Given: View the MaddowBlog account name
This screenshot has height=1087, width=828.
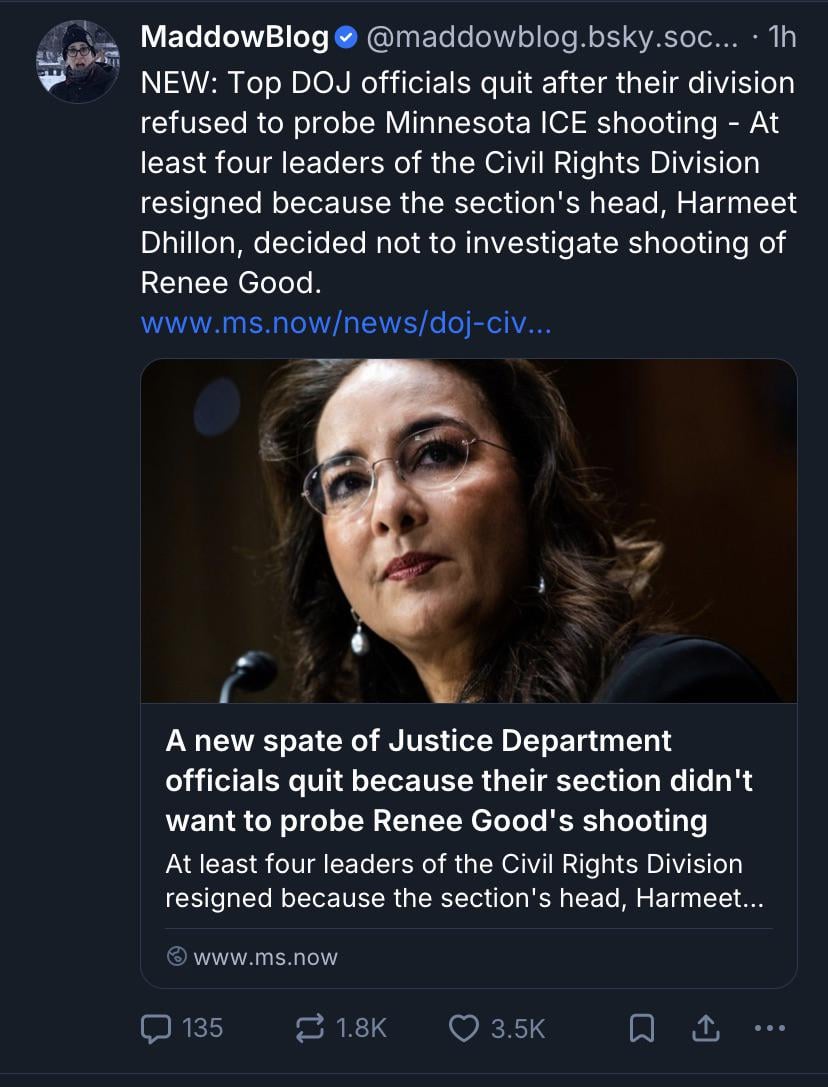Looking at the screenshot, I should click(x=234, y=38).
